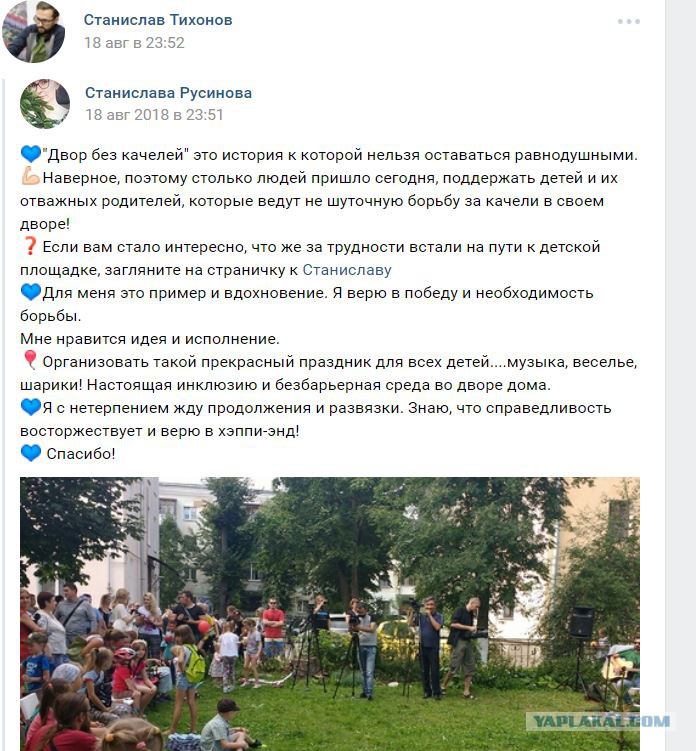Follow the Станиславу mention link
This screenshot has height=751, width=696.
(x=347, y=270)
